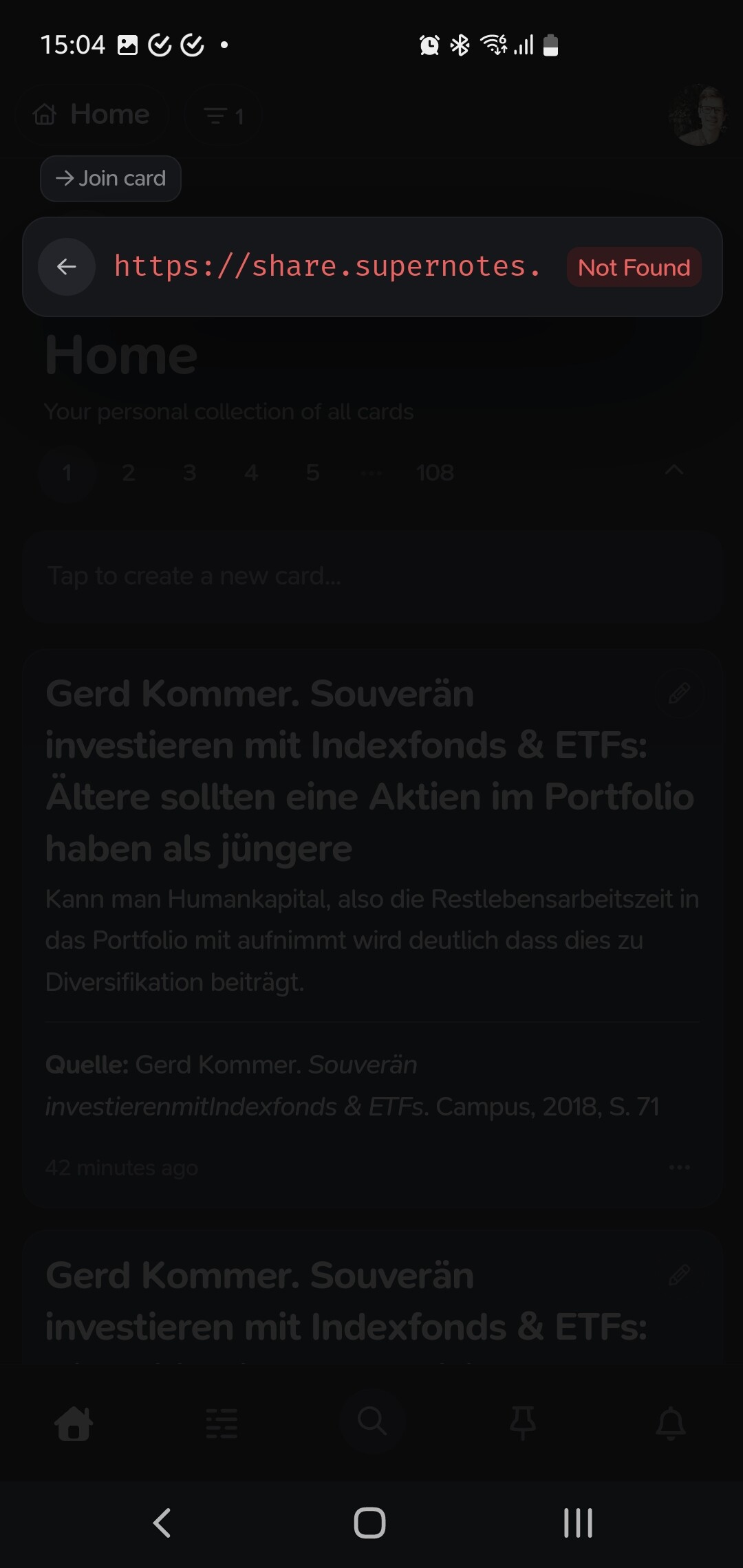Go back with the system back button

pos(162,1523)
